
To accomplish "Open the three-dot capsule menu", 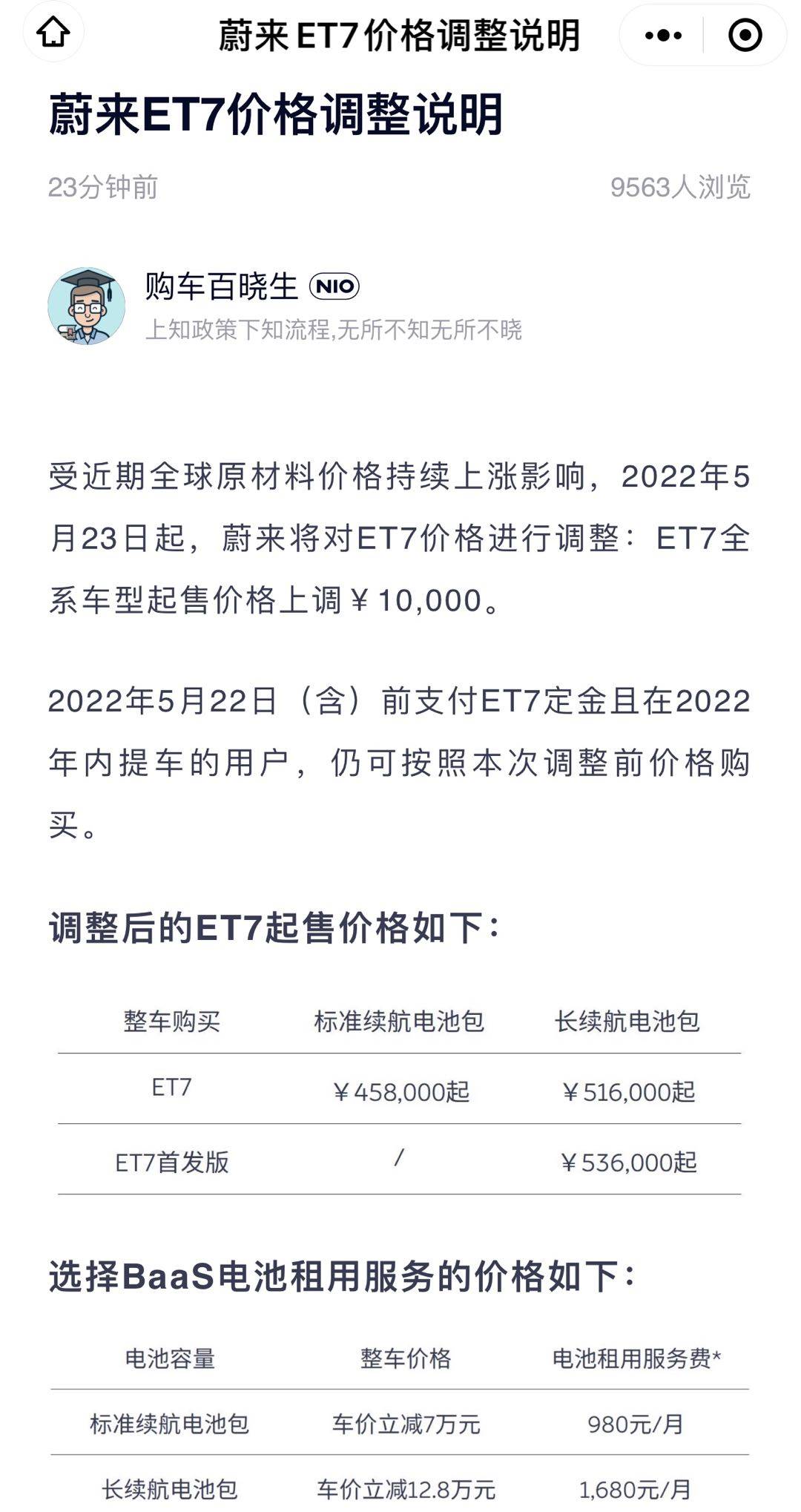I will (x=666, y=33).
